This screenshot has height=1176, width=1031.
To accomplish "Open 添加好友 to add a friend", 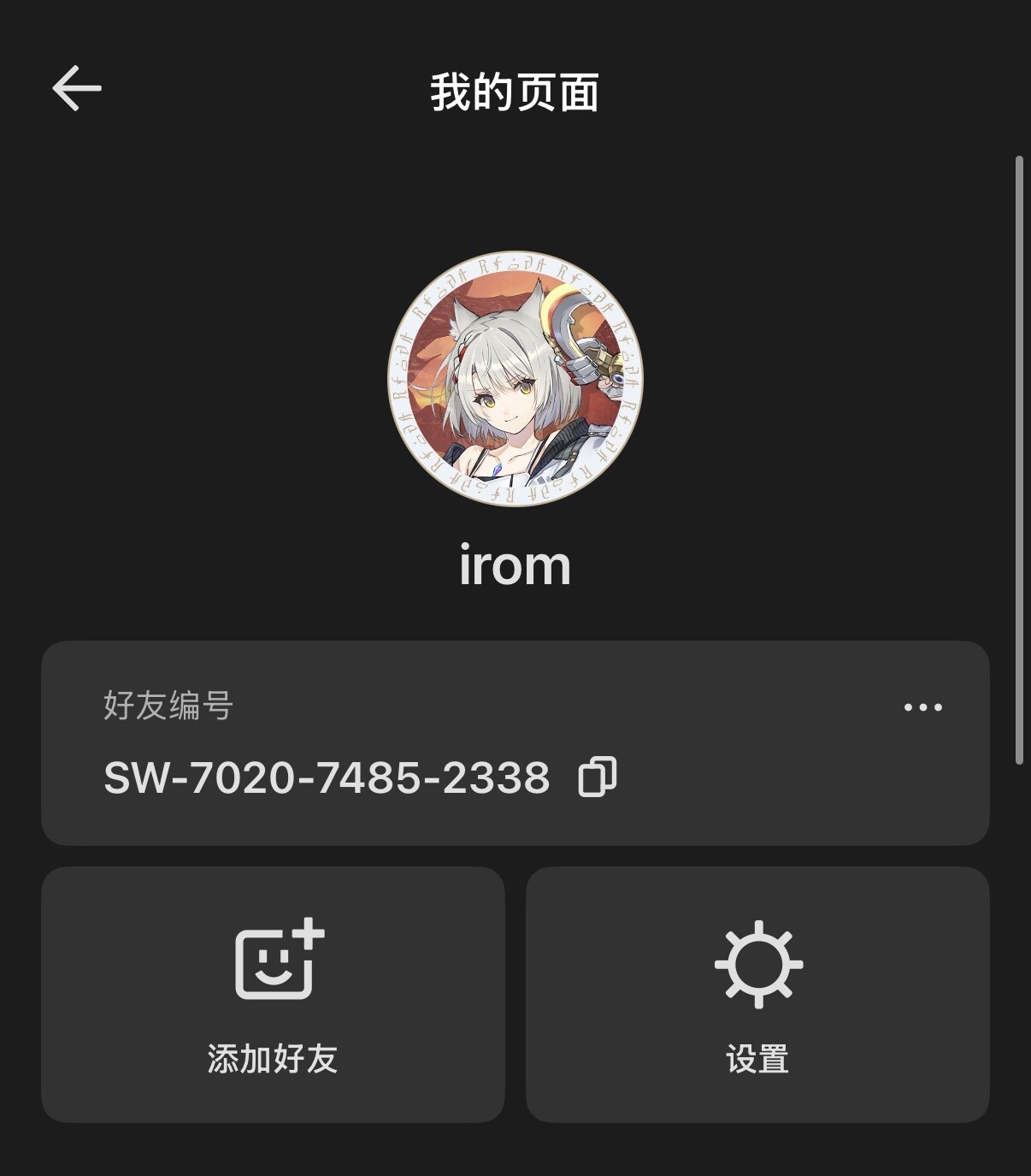I will [273, 994].
